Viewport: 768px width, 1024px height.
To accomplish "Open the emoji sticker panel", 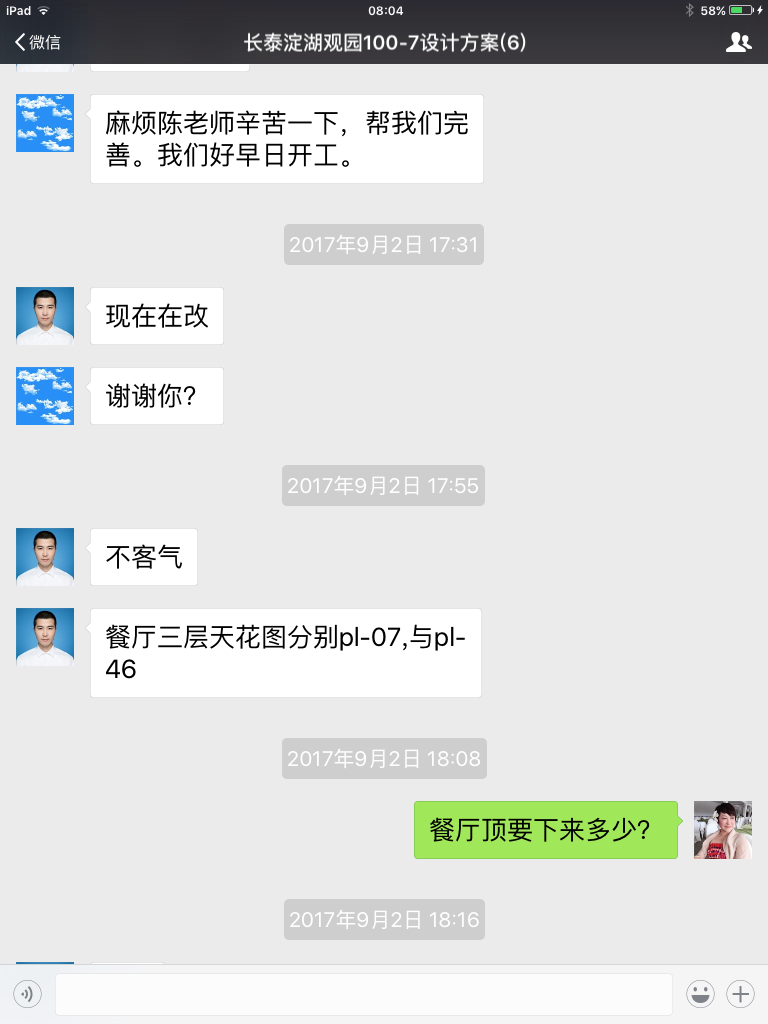I will 700,994.
